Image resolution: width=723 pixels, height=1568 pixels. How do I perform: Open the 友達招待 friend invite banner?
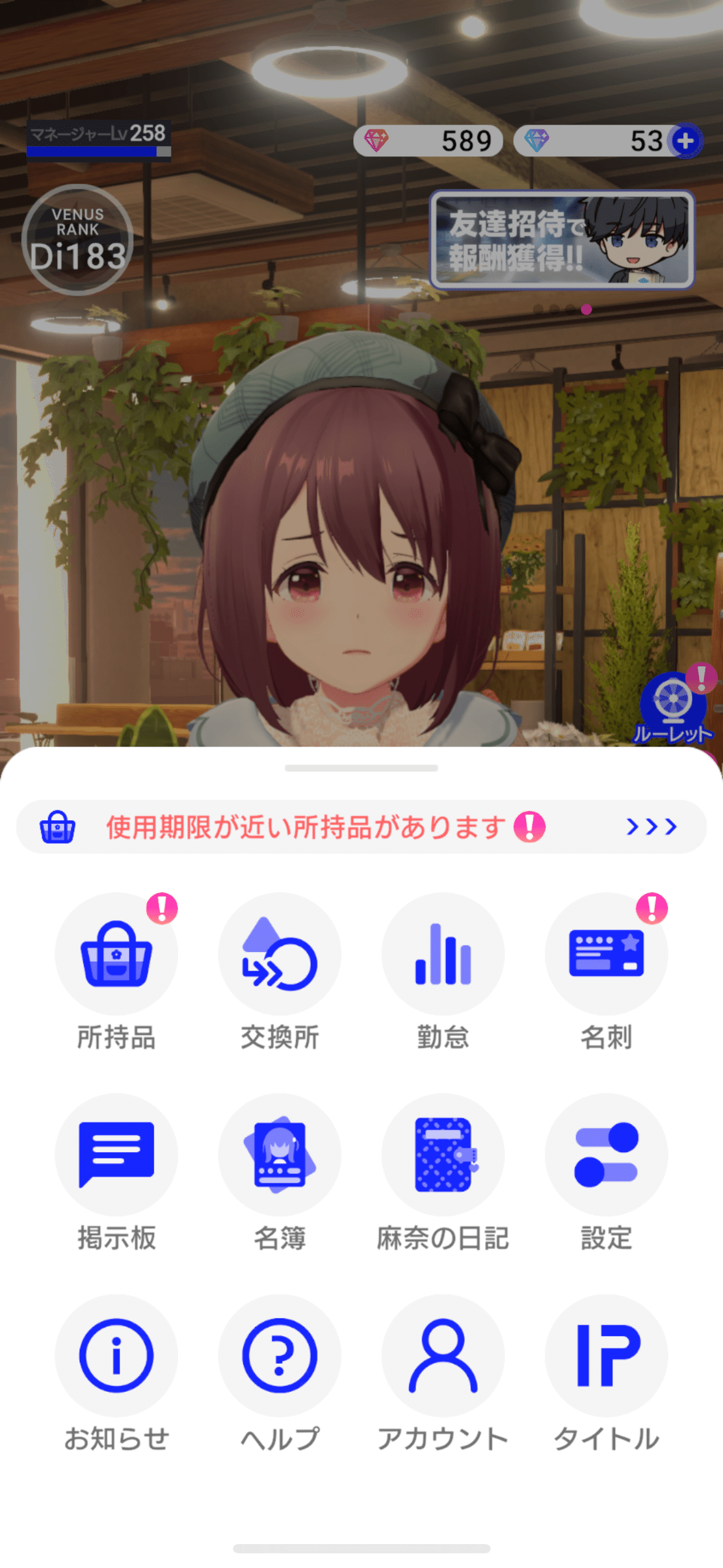coord(562,239)
